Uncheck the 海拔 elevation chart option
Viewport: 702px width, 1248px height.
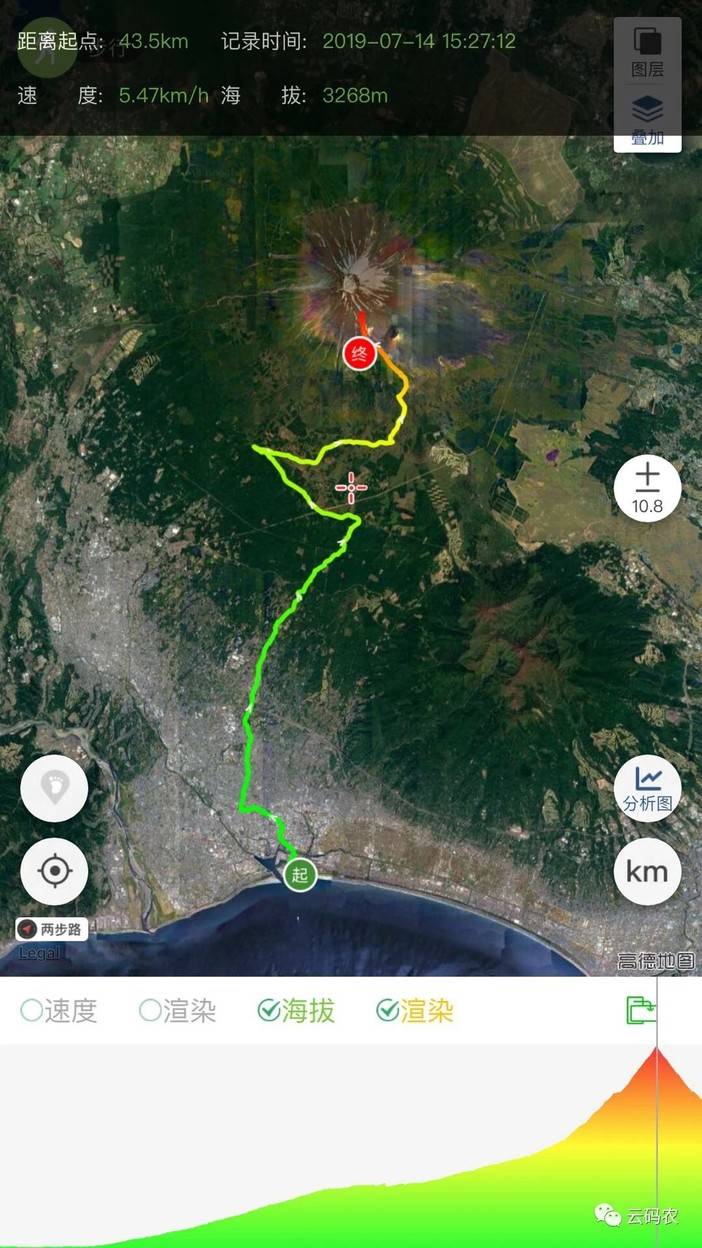(x=296, y=1011)
